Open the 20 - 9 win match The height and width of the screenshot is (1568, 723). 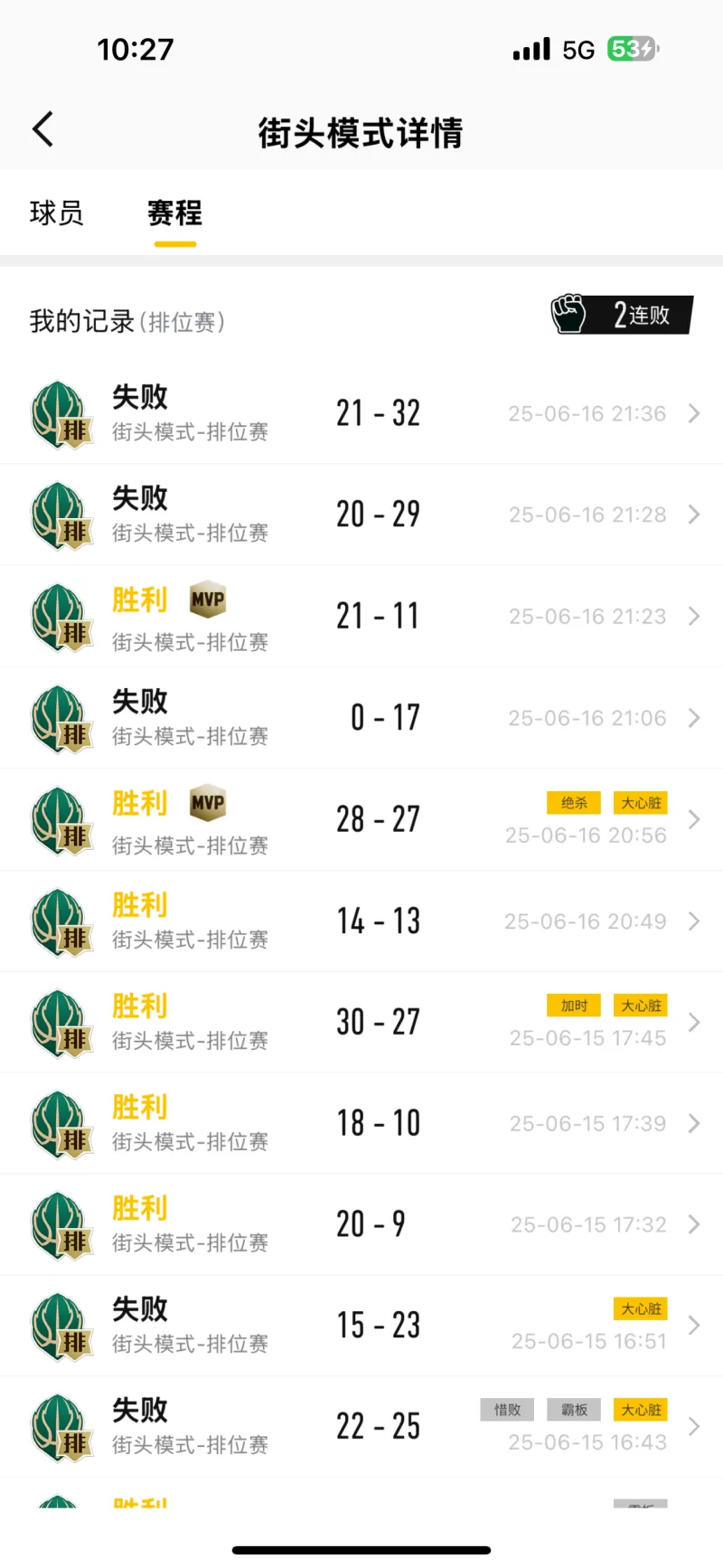pyautogui.click(x=361, y=1225)
